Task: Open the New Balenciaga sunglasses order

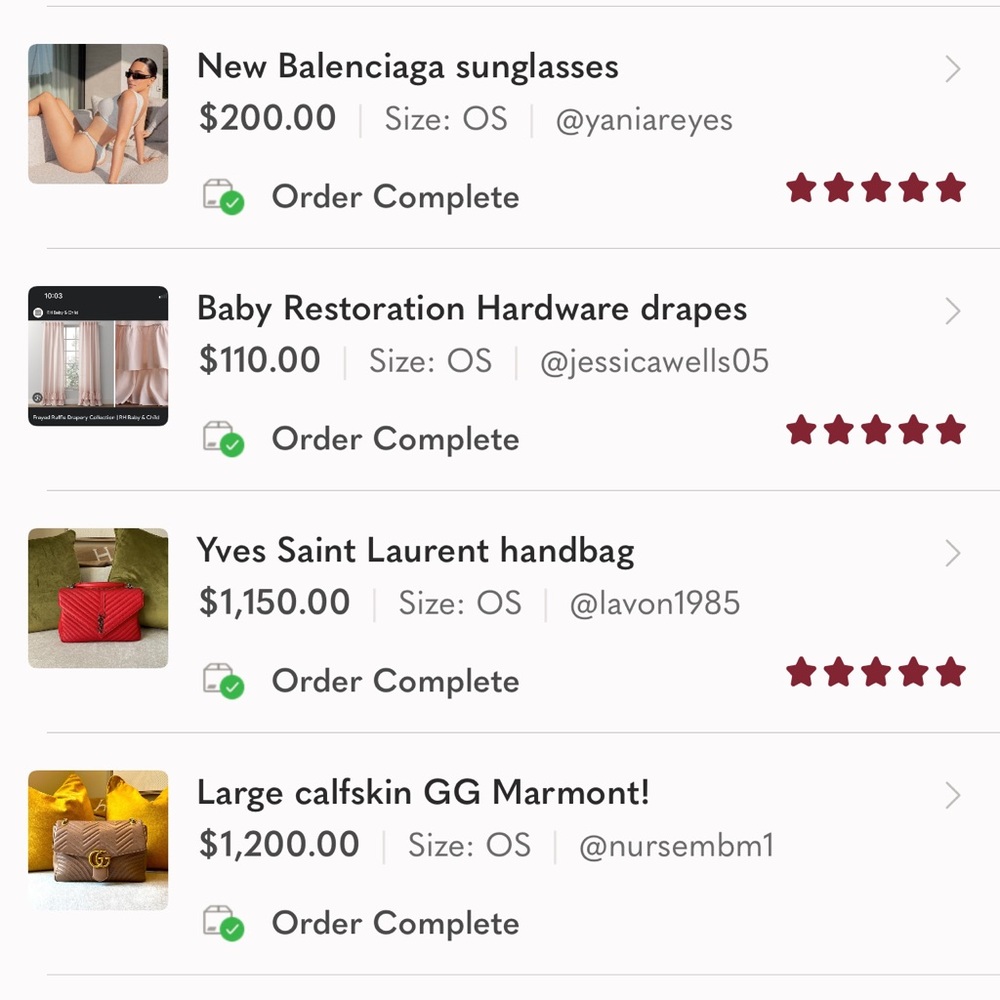Action: (408, 68)
